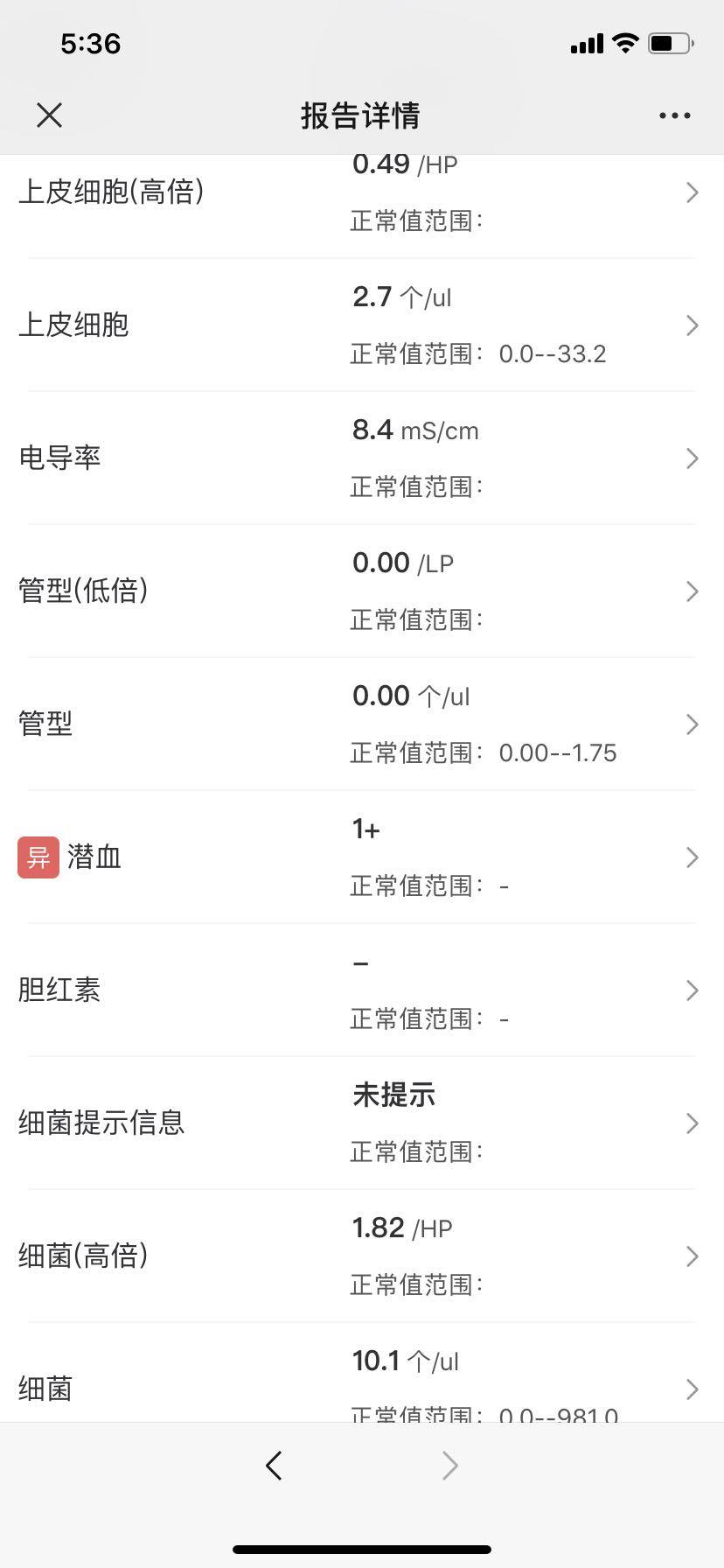Open the three-dot overflow menu
This screenshot has height=1568, width=724.
click(674, 115)
